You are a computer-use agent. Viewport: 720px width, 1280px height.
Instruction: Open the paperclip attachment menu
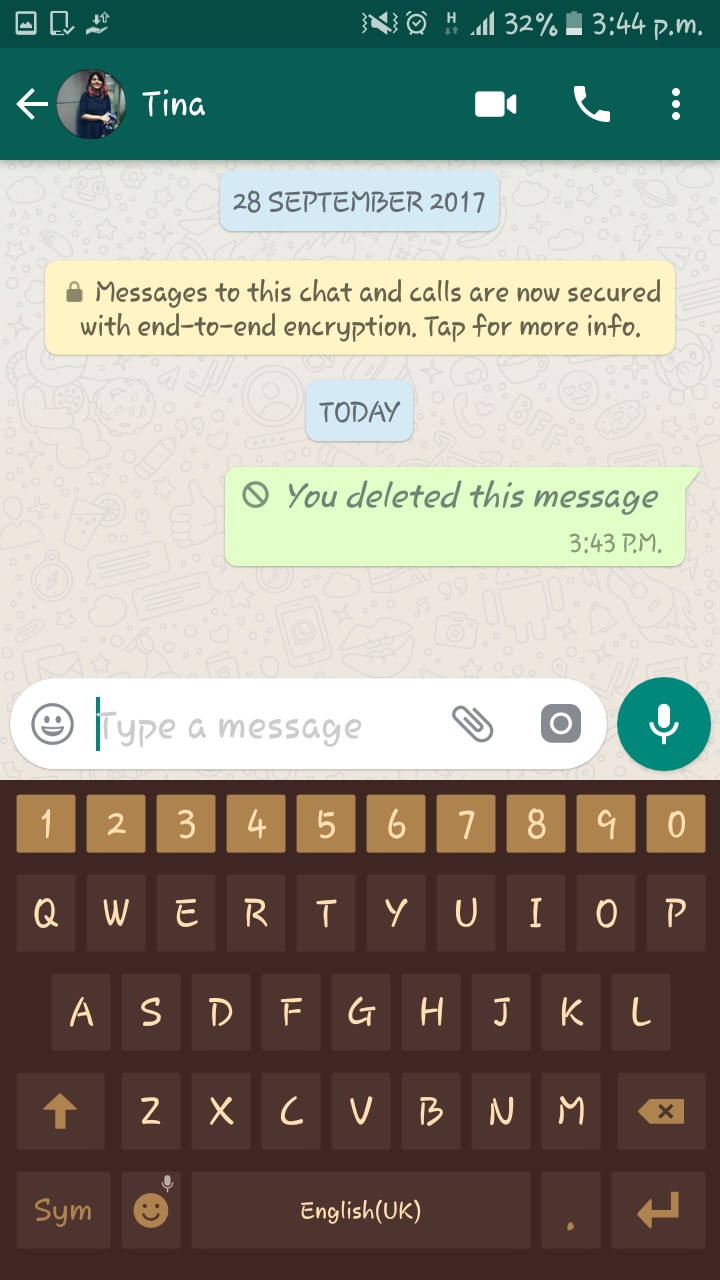[x=472, y=723]
